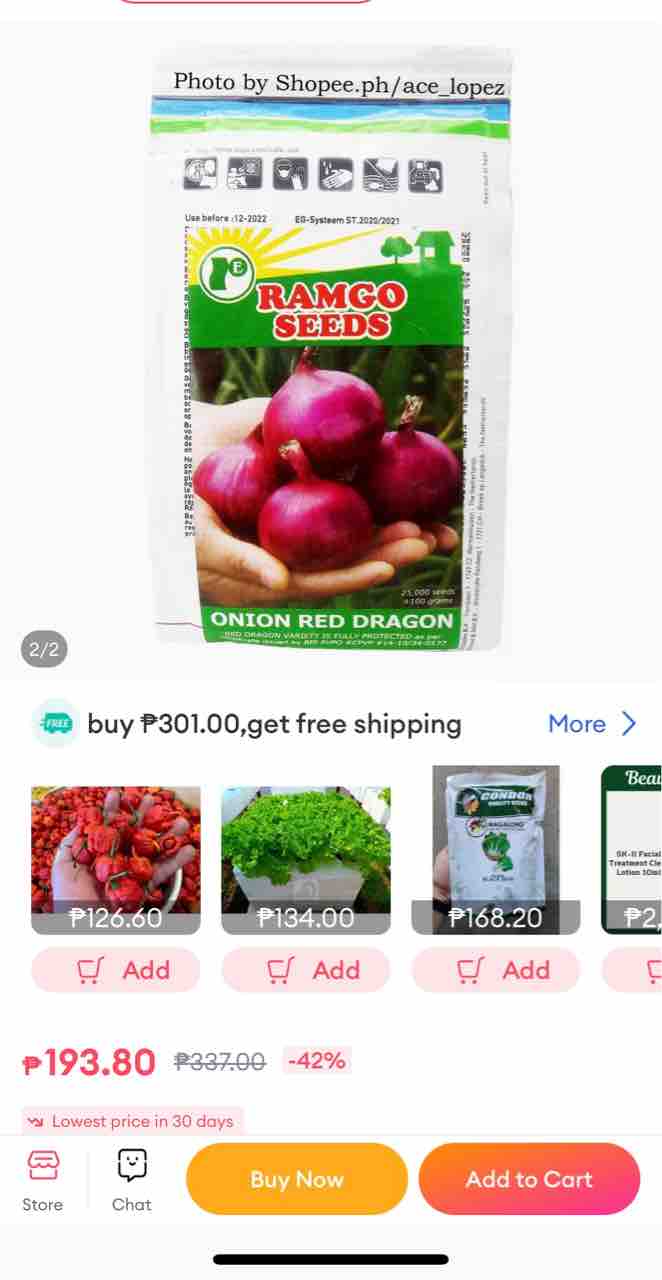Chat with the seller
This screenshot has width=662, height=1280.
pyautogui.click(x=132, y=1180)
